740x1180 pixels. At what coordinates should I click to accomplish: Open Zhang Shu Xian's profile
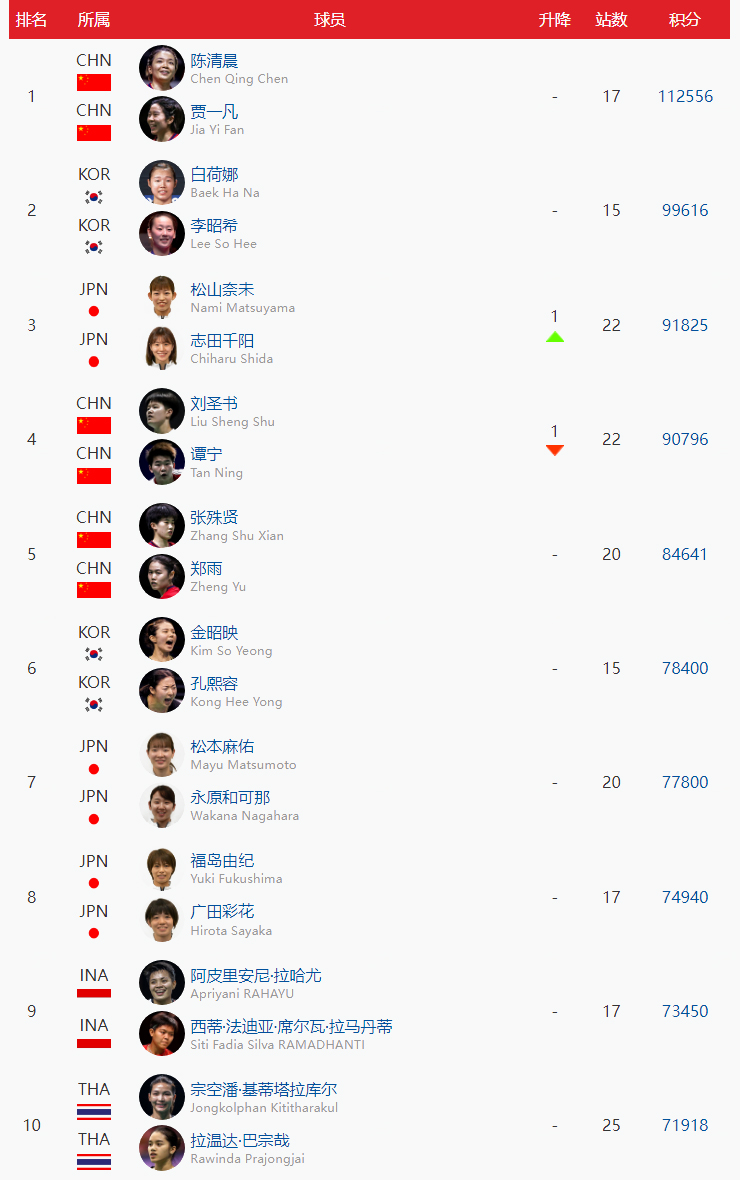pos(214,518)
